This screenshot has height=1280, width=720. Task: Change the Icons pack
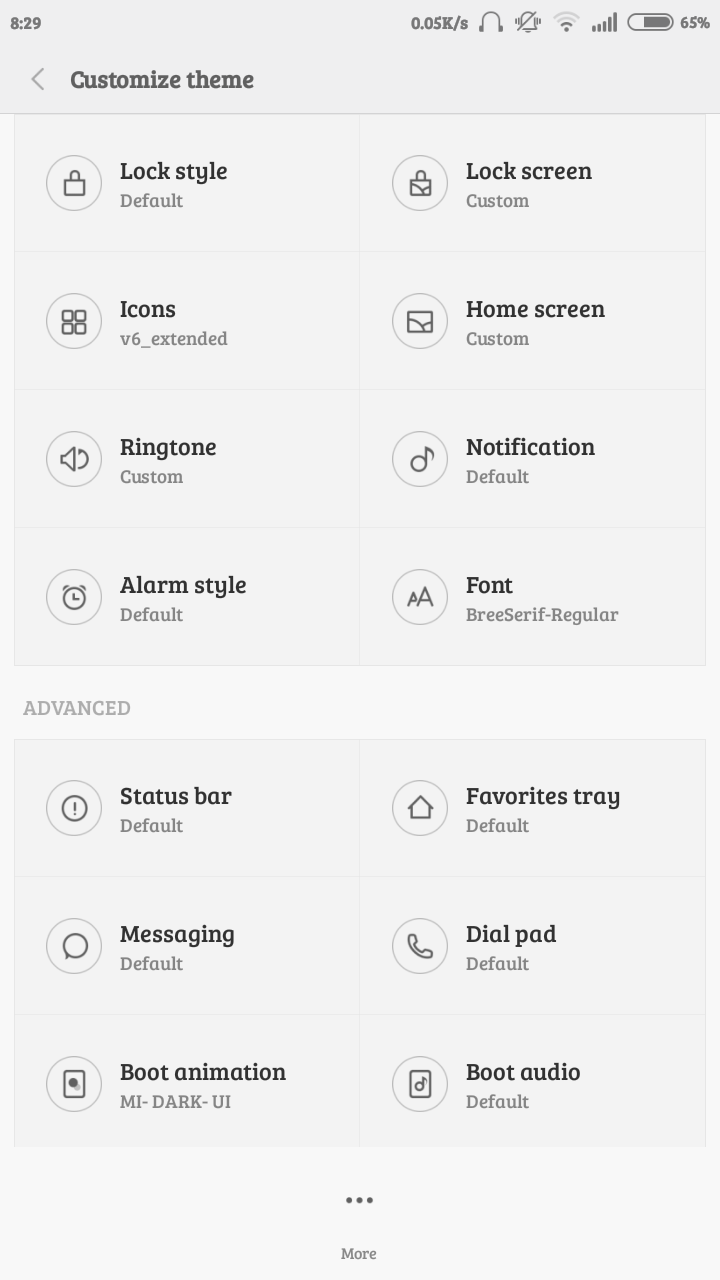(x=187, y=321)
